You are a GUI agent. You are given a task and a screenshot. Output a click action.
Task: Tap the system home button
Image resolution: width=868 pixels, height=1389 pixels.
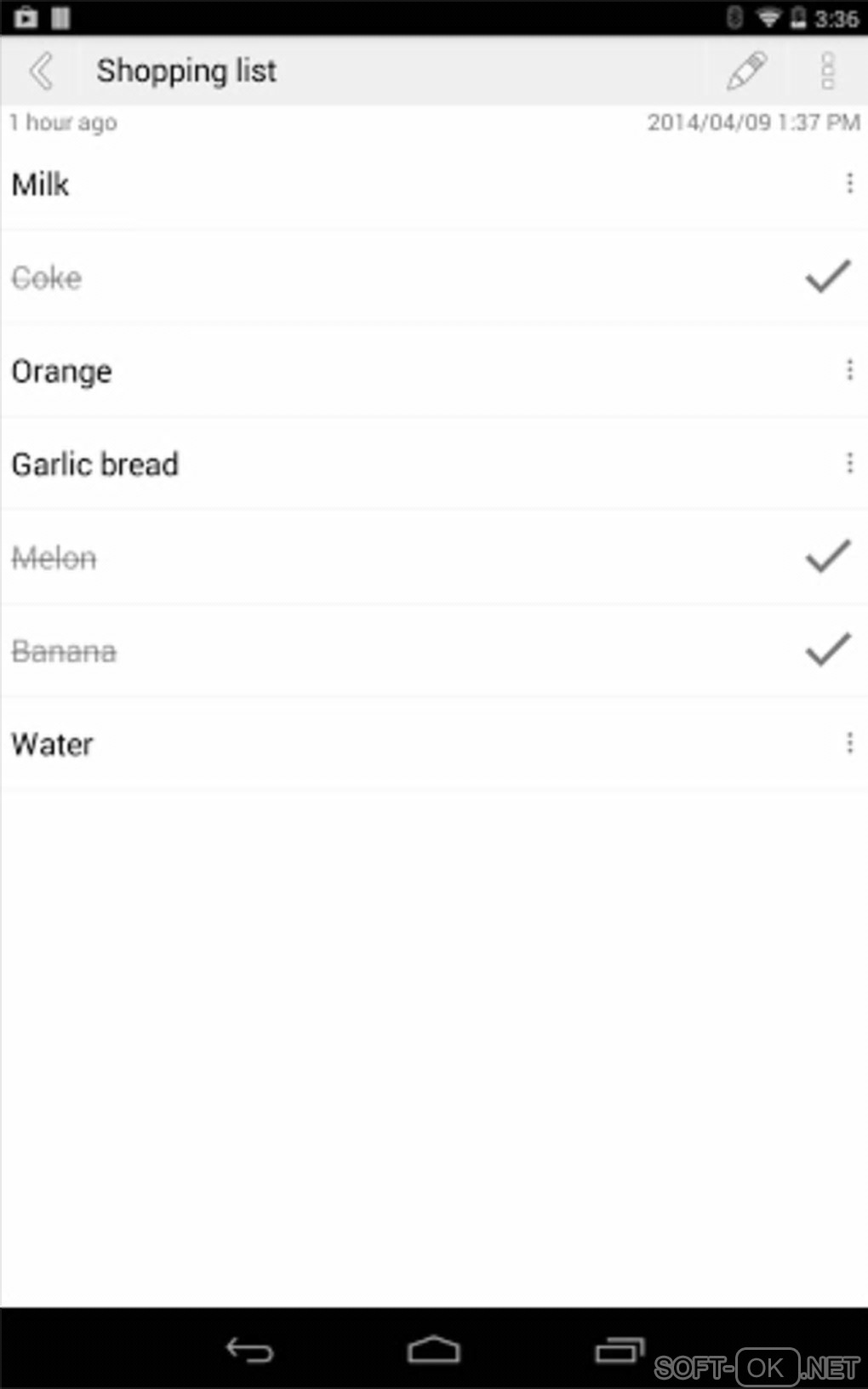pyautogui.click(x=433, y=1350)
